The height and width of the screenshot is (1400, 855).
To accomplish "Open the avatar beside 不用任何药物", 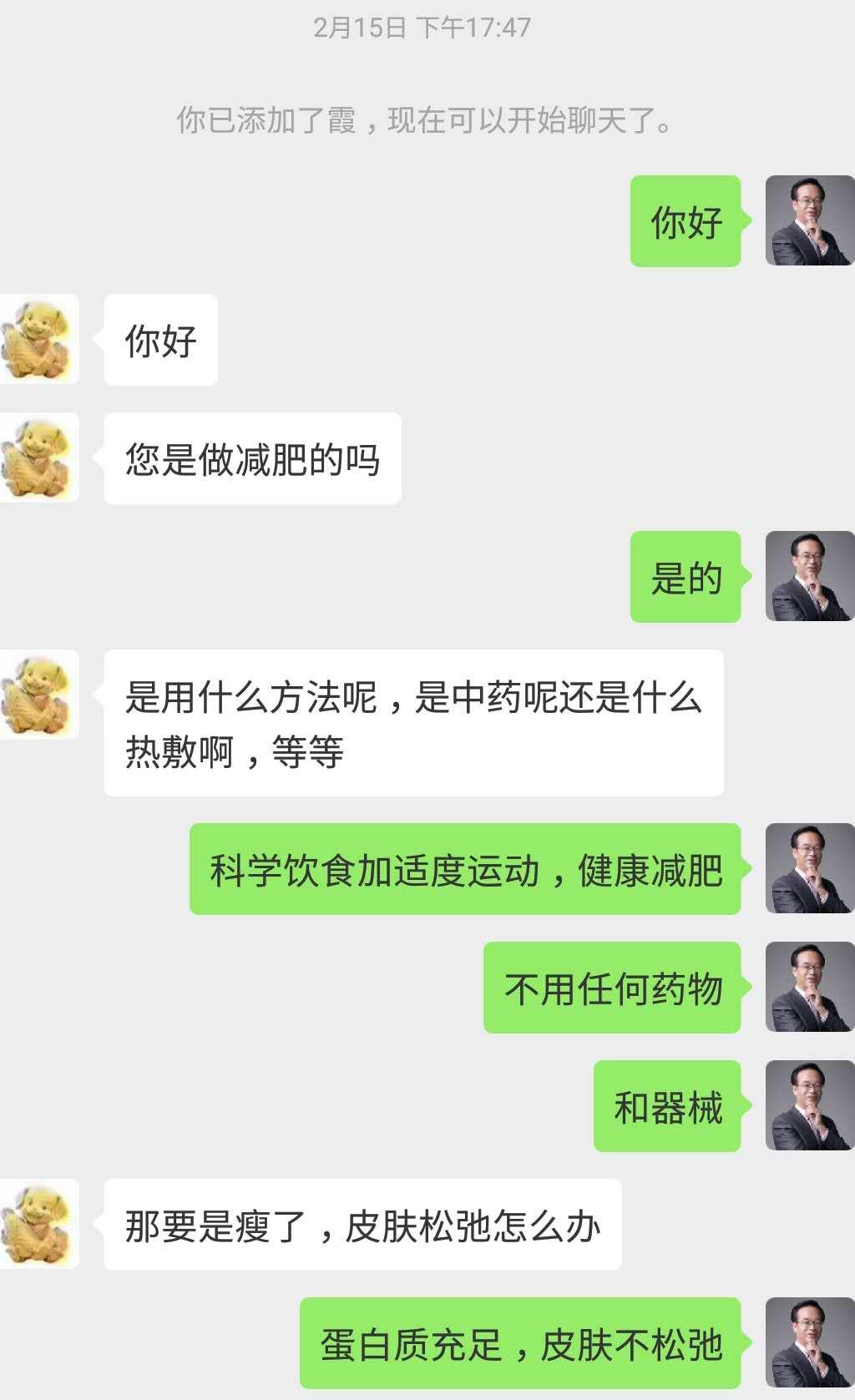I will point(809,988).
